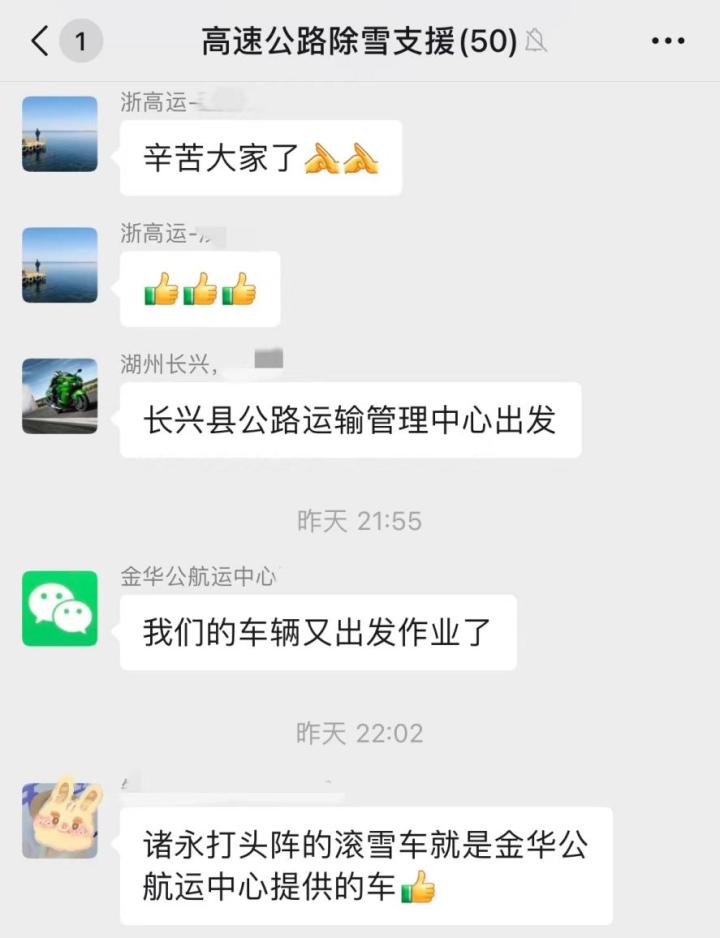720x938 pixels.
Task: Open the rabbit avatar sender's profile
Action: point(60,820)
